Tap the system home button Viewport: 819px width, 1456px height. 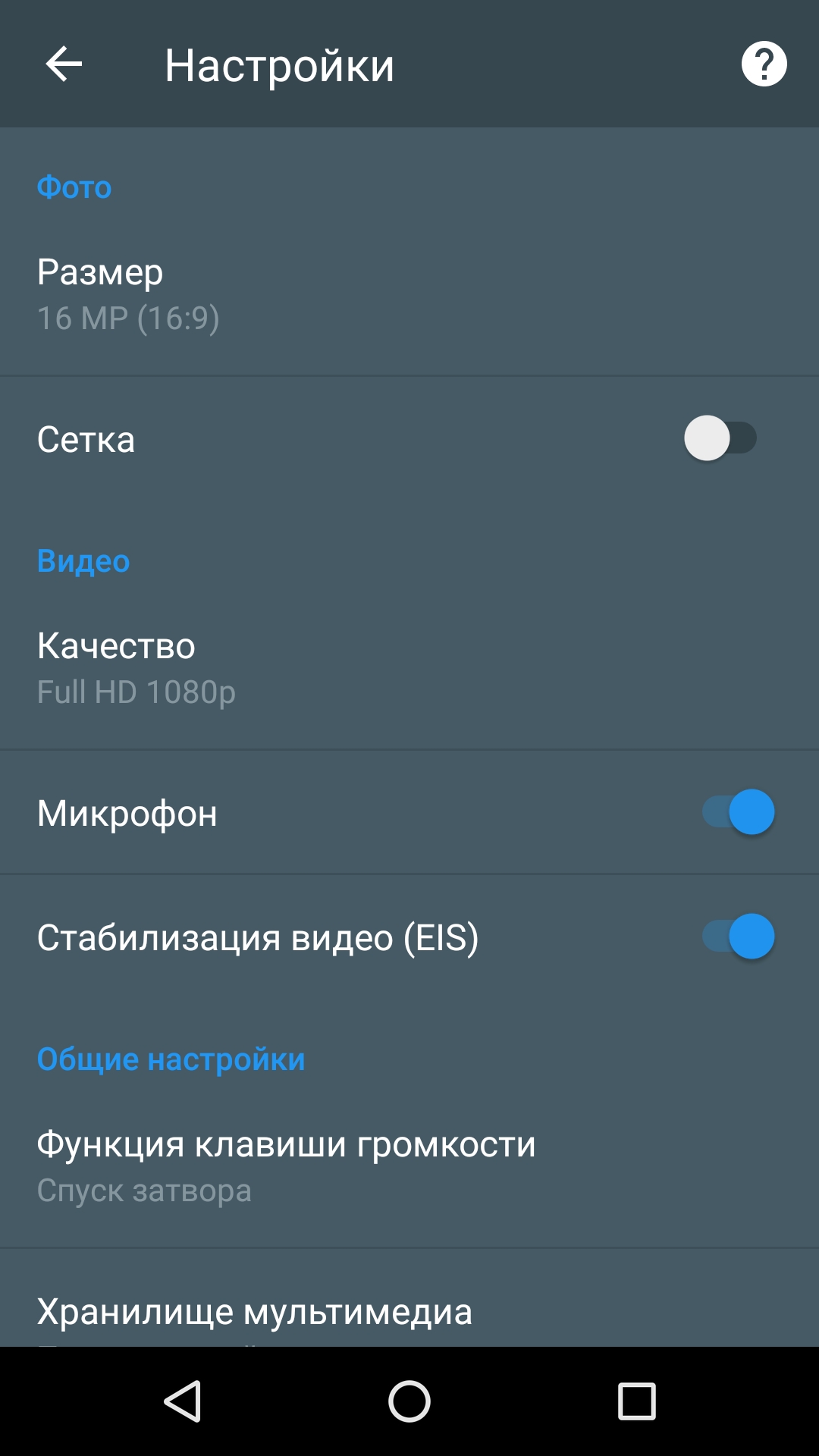point(409,1401)
